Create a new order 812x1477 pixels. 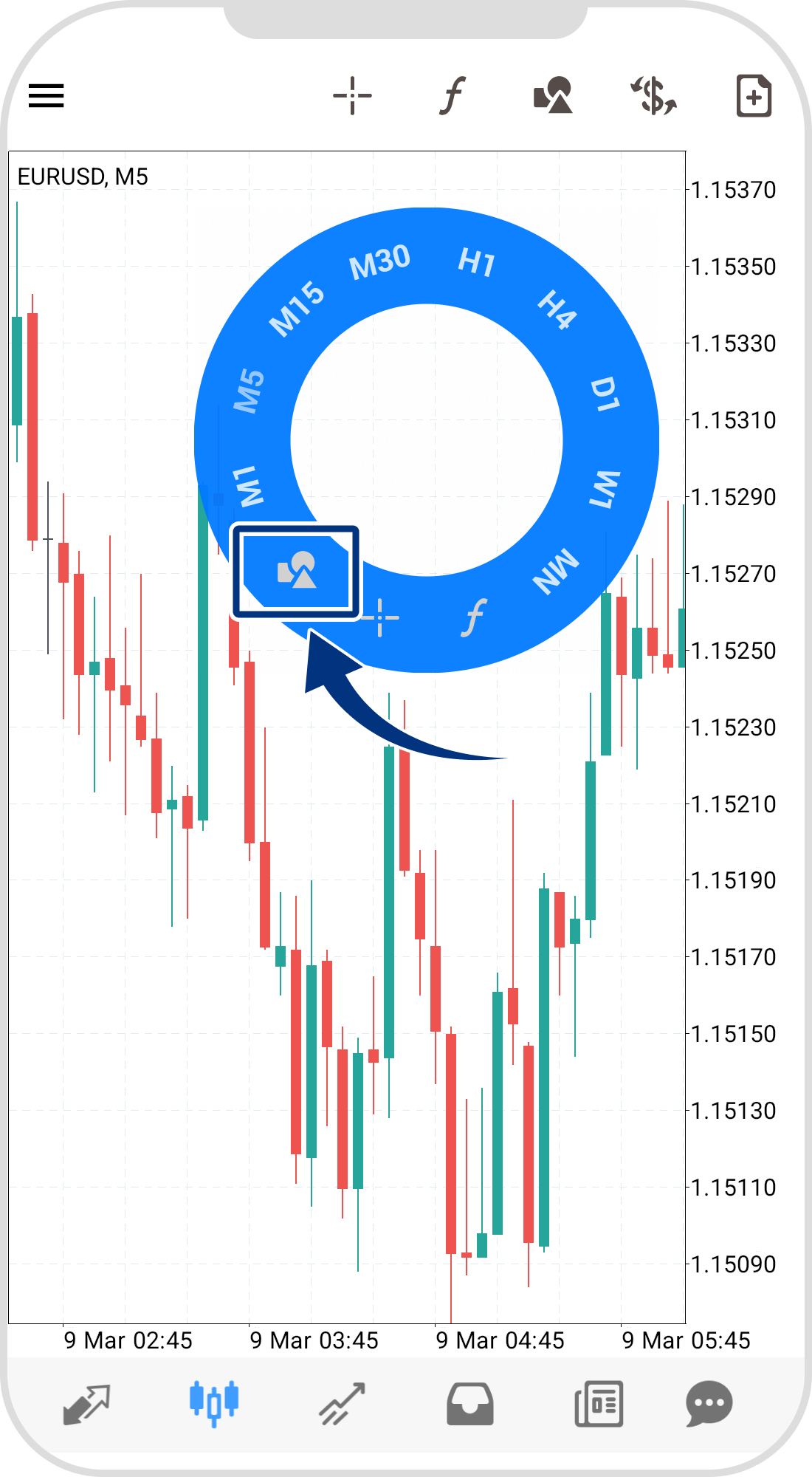click(754, 96)
